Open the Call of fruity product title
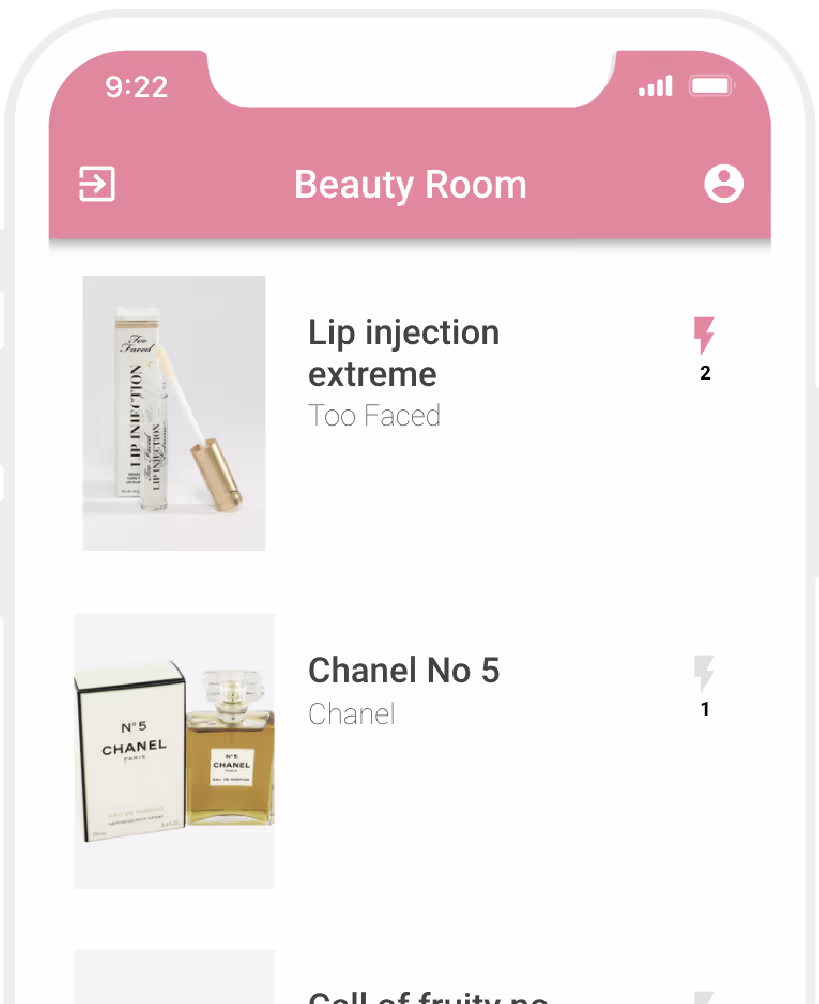This screenshot has width=819, height=1004. (x=425, y=996)
